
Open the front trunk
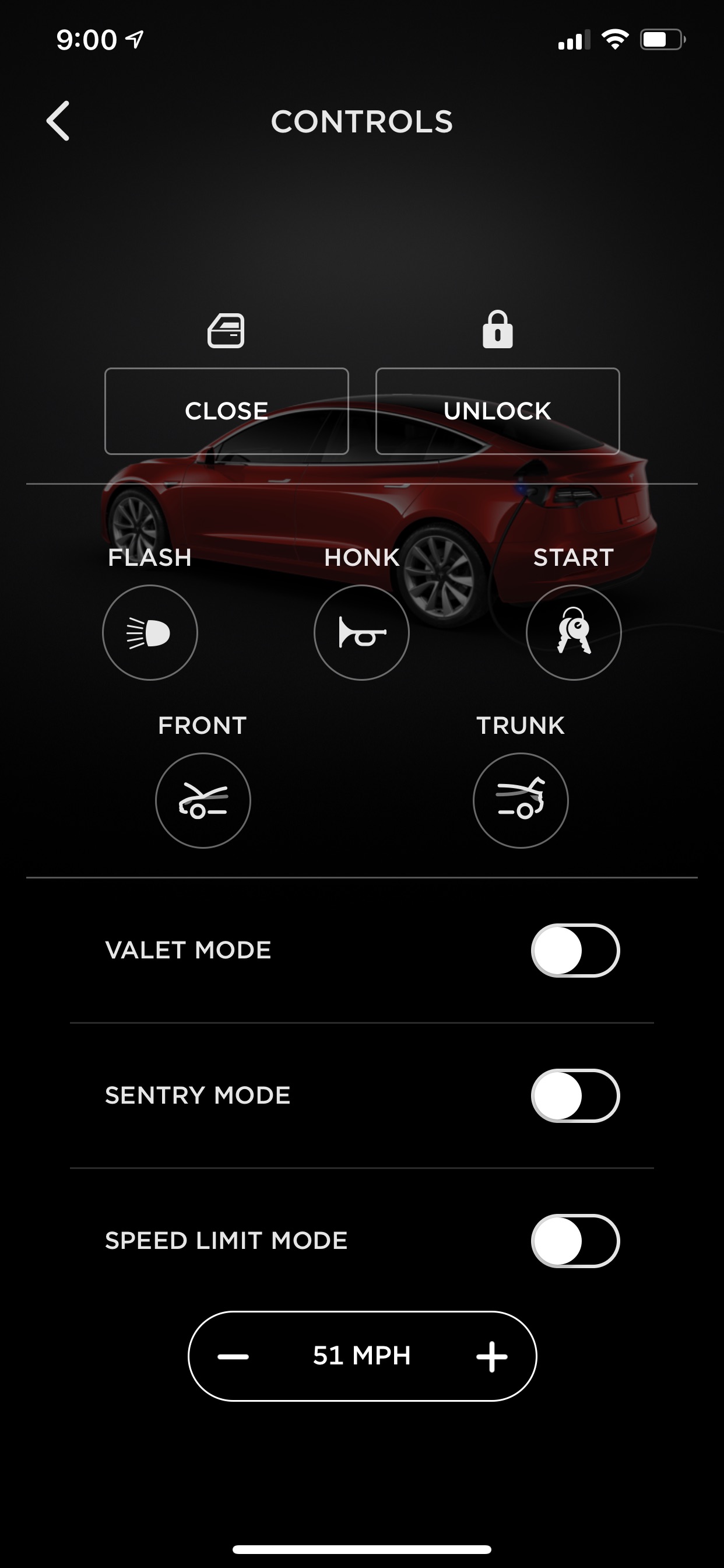[x=203, y=800]
